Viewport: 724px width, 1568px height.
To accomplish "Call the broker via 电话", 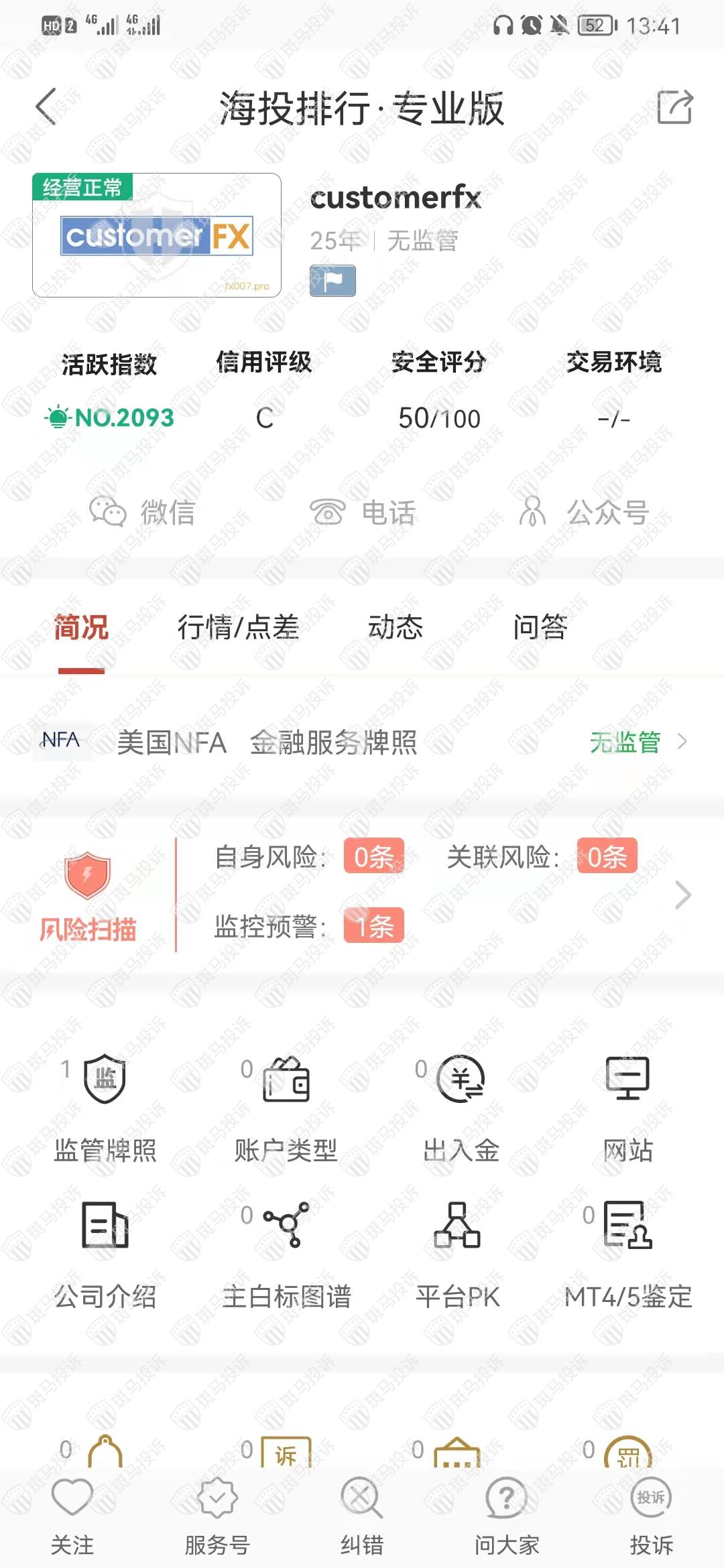I will tap(363, 513).
